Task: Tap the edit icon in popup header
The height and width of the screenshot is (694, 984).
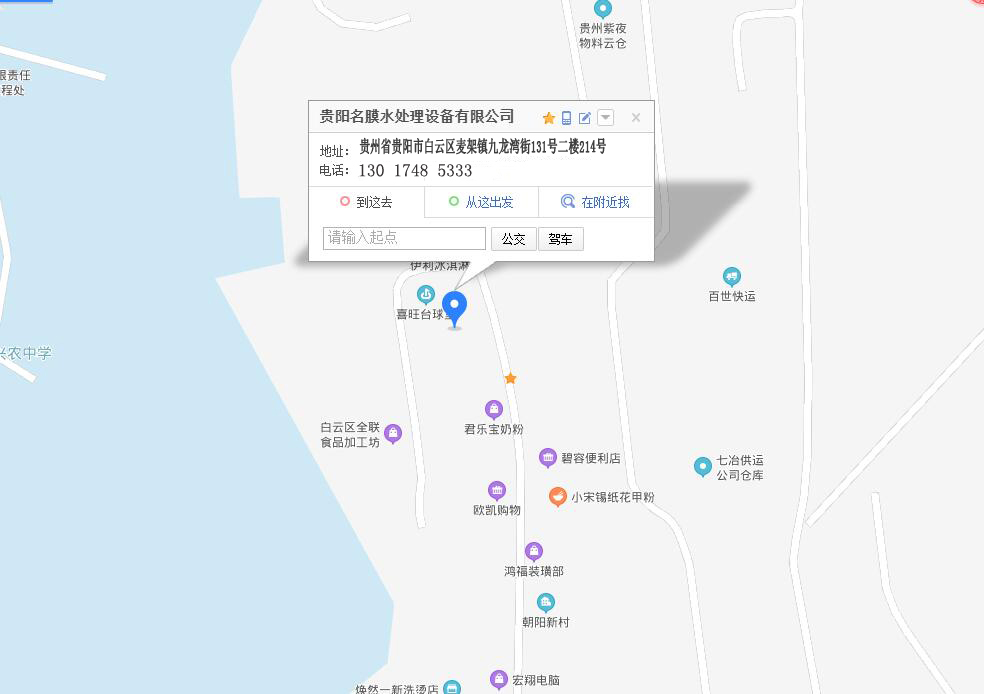Action: (586, 118)
